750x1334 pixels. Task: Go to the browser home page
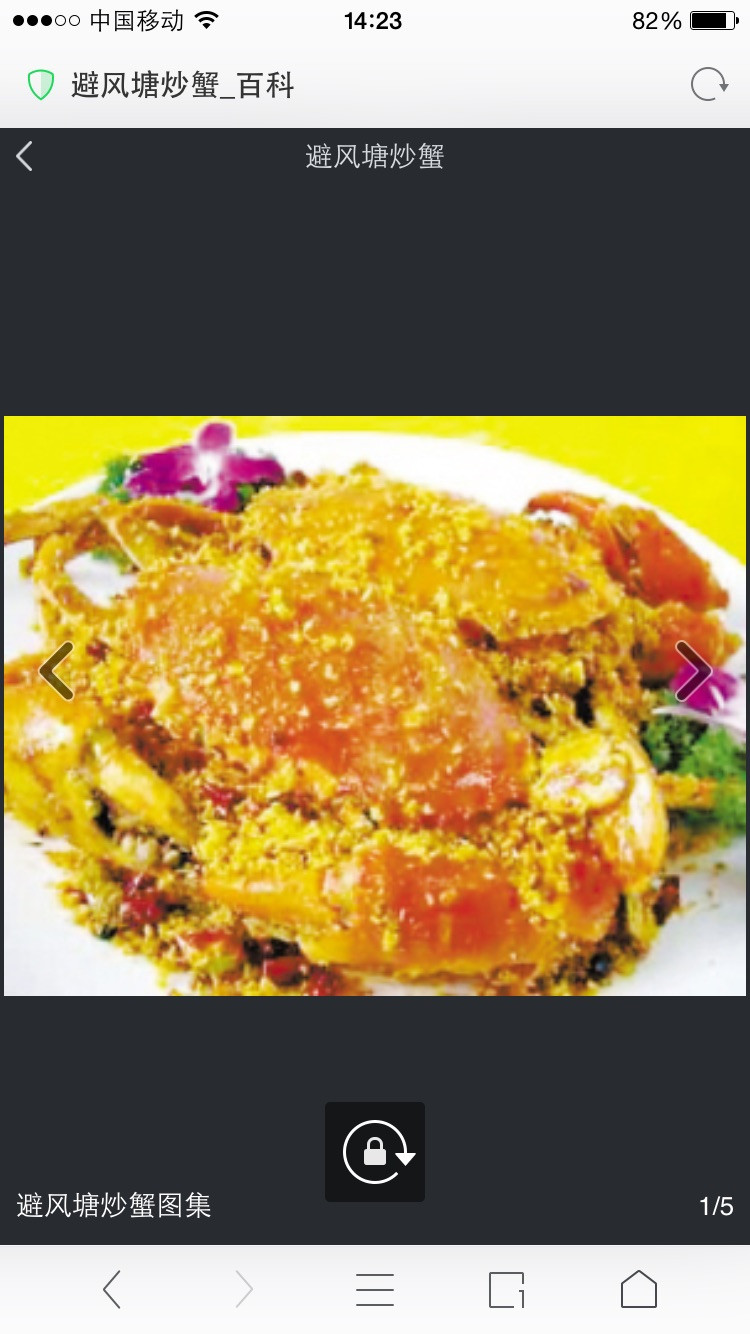pos(639,1290)
